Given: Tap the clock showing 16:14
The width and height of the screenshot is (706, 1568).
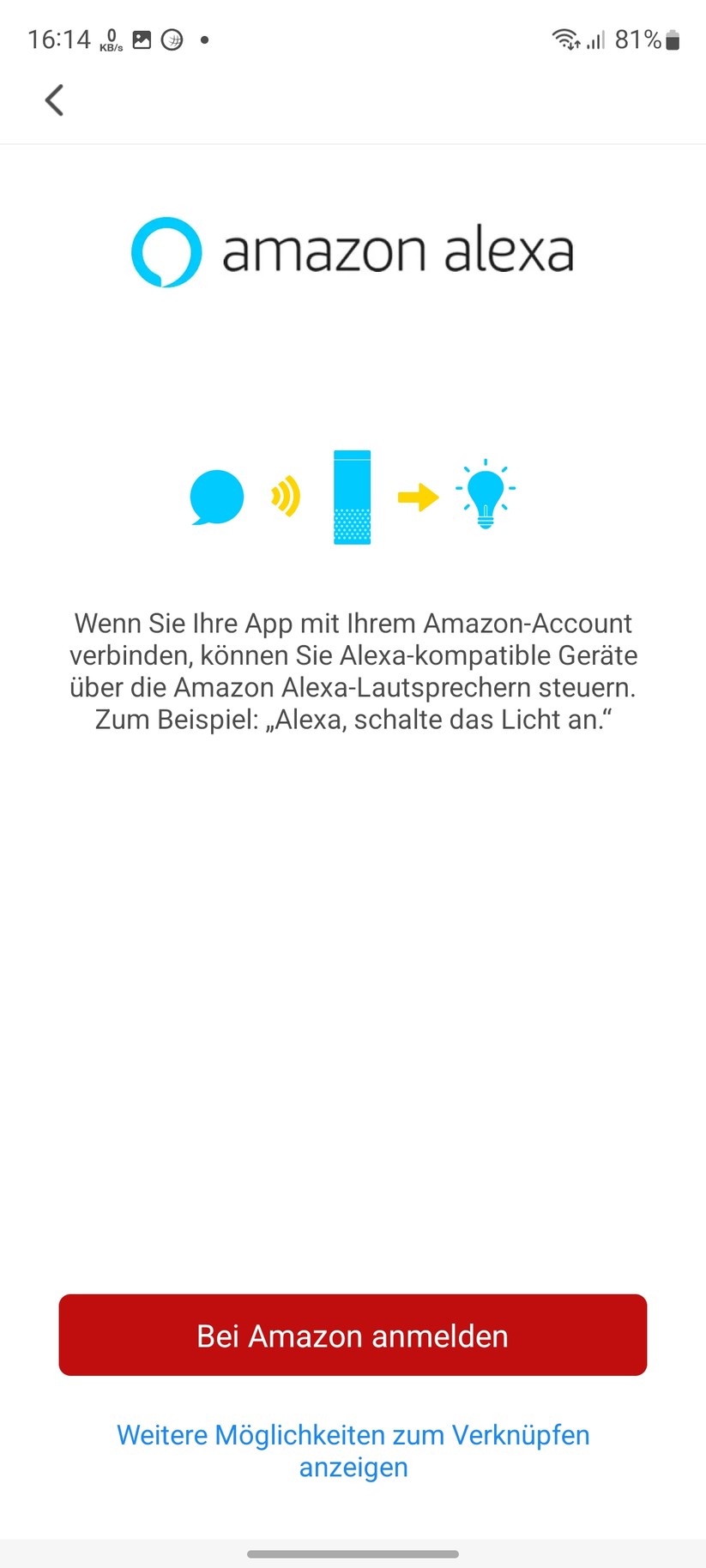Looking at the screenshot, I should click(x=61, y=39).
